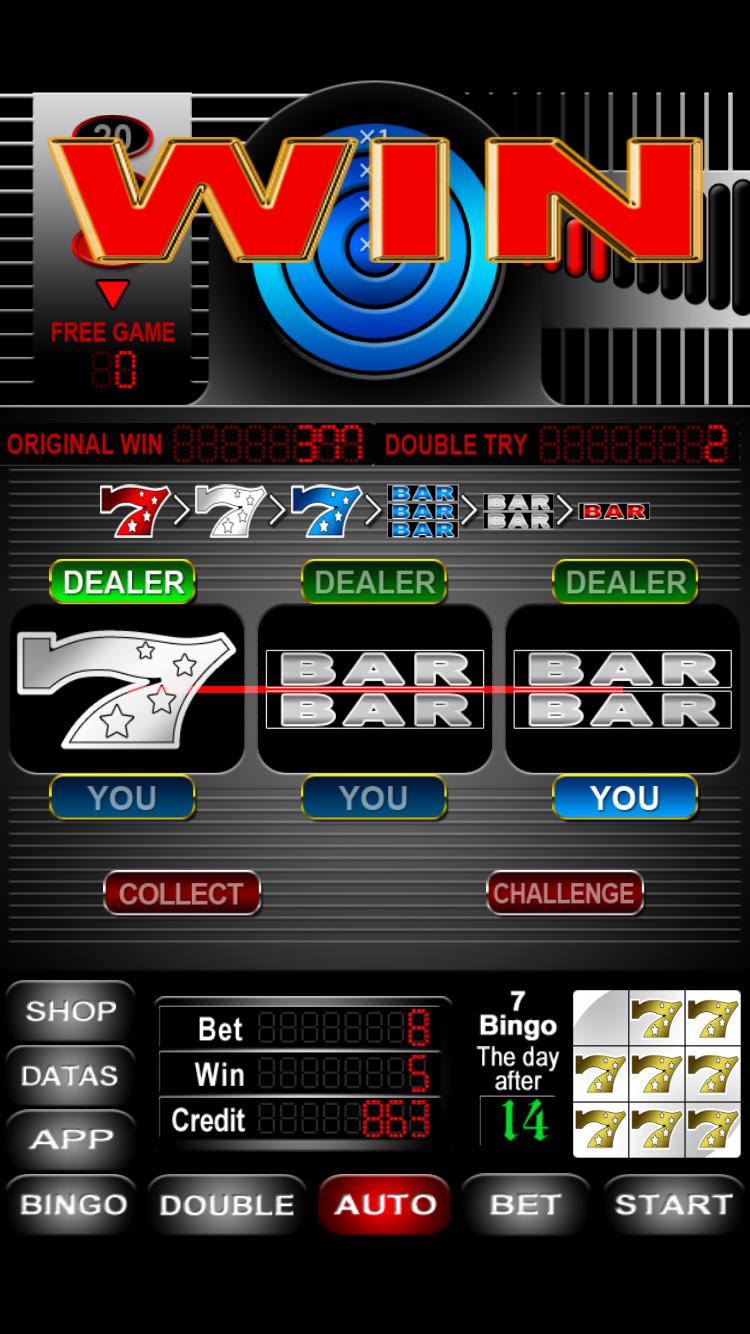
Task: Tap the BET button
Action: click(x=526, y=1204)
